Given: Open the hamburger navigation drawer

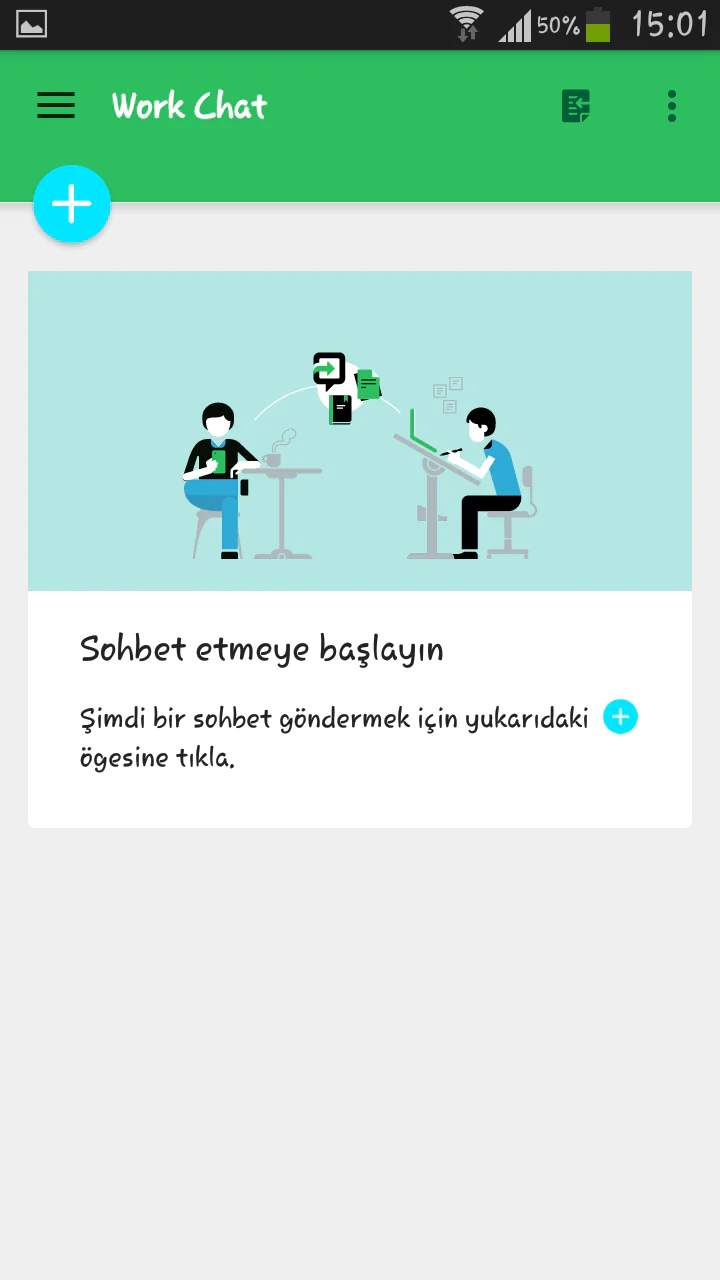Looking at the screenshot, I should coord(56,105).
